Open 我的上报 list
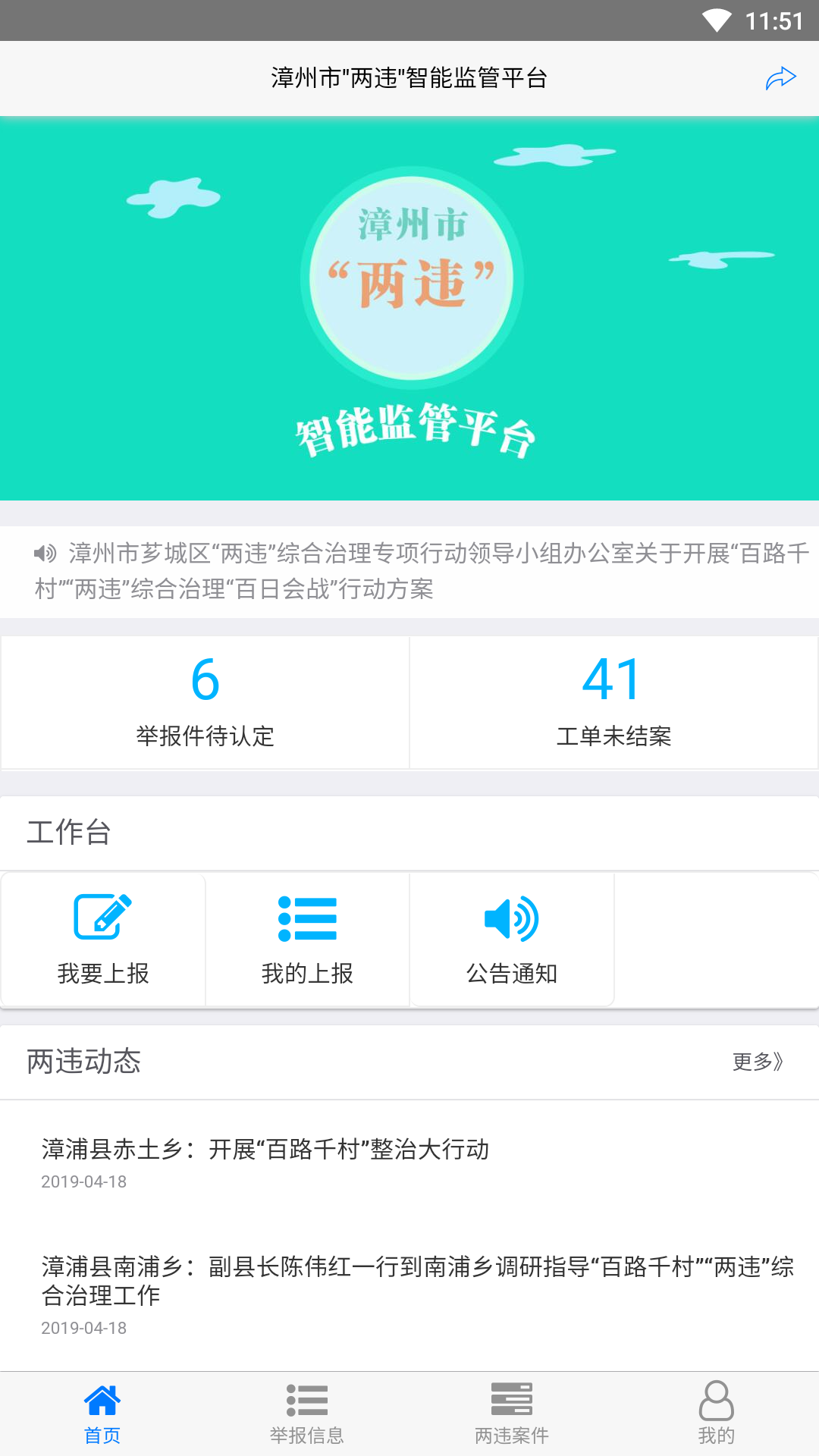 (307, 939)
